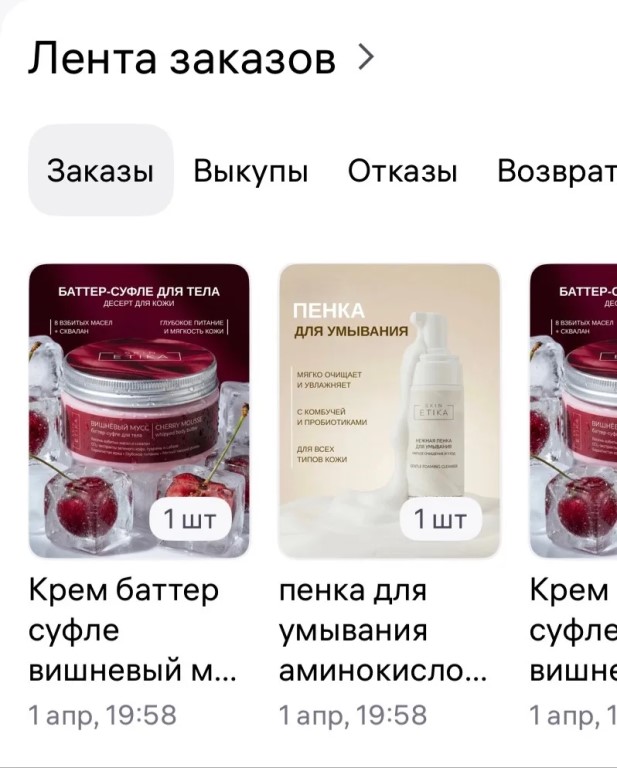
Task: Select the Заказы tab
Action: click(x=100, y=171)
